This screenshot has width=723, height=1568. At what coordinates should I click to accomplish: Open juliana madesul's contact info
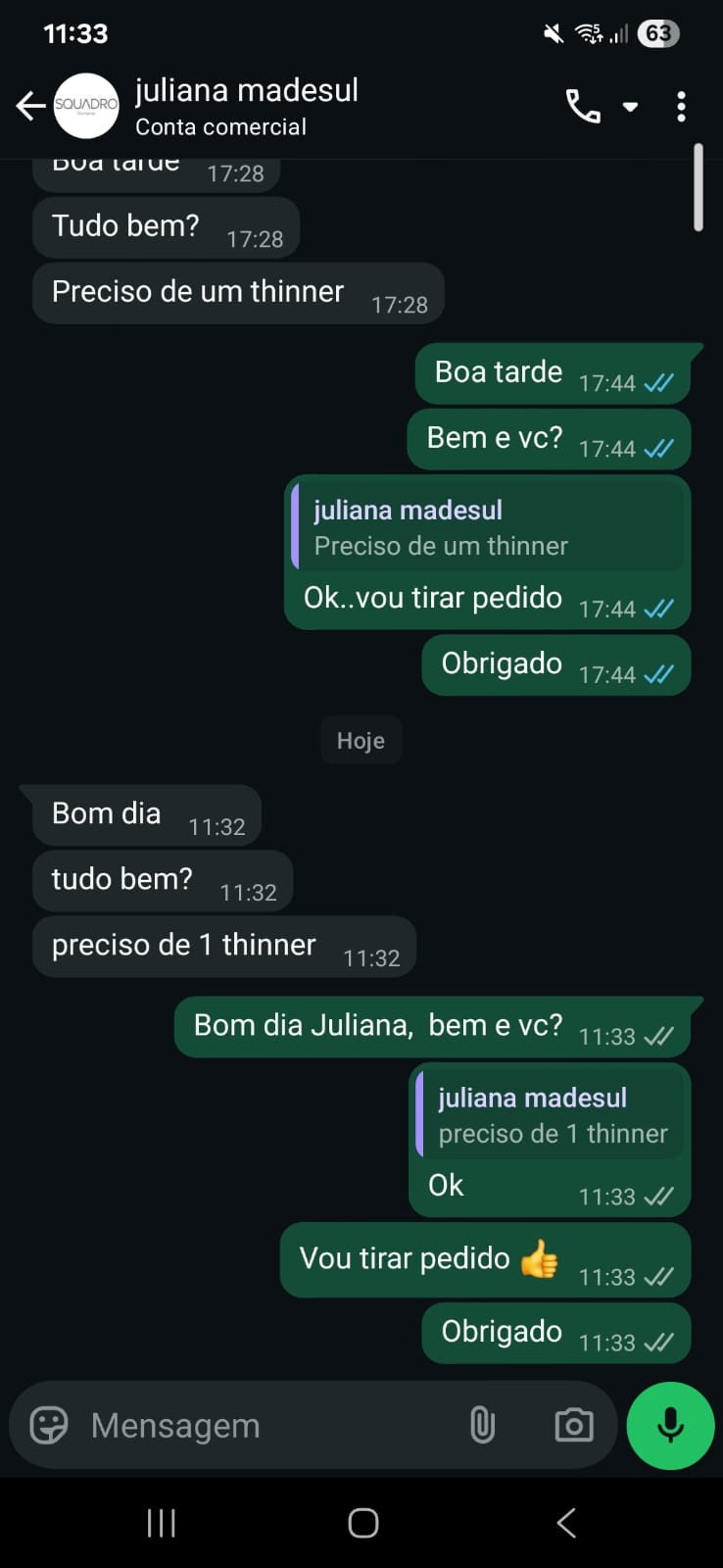tap(246, 106)
